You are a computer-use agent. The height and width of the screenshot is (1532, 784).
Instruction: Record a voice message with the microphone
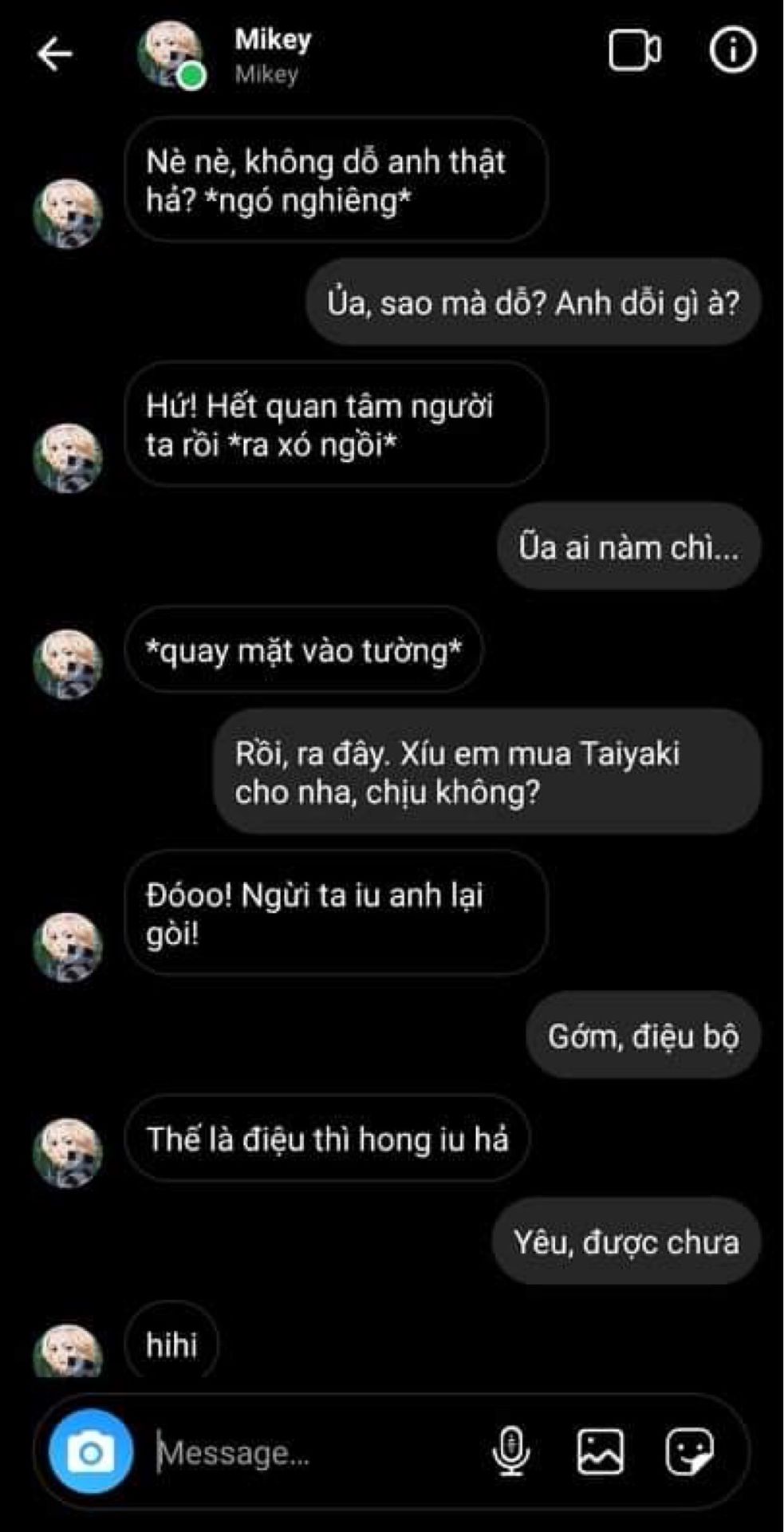click(x=510, y=1451)
